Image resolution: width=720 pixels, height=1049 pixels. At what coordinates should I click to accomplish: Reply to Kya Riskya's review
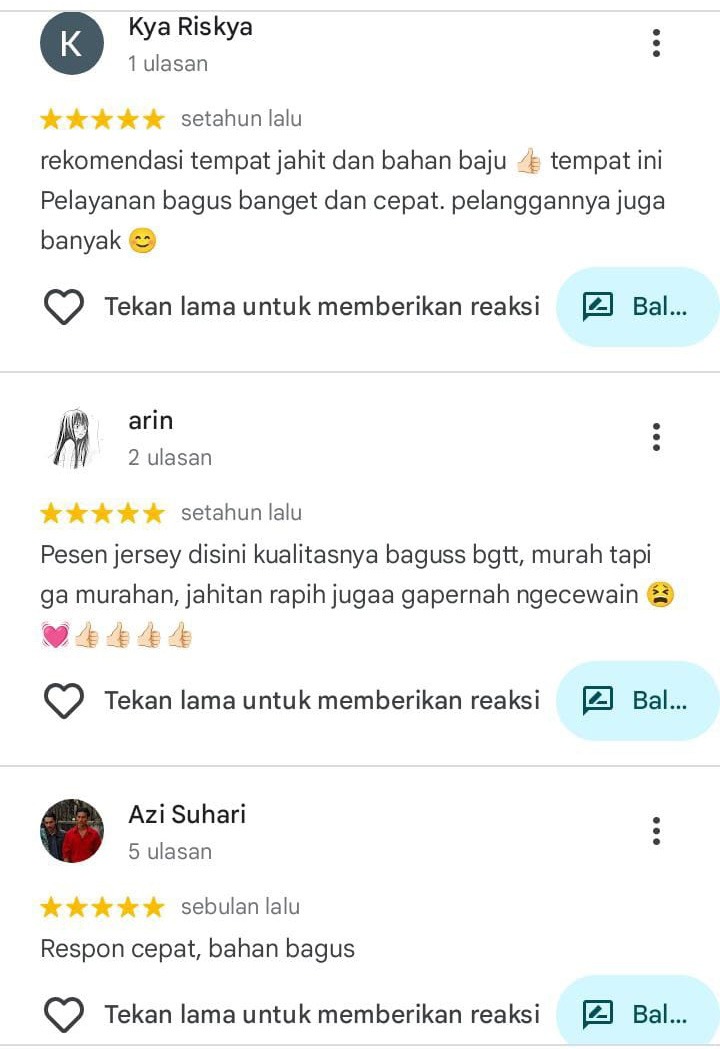coord(637,307)
